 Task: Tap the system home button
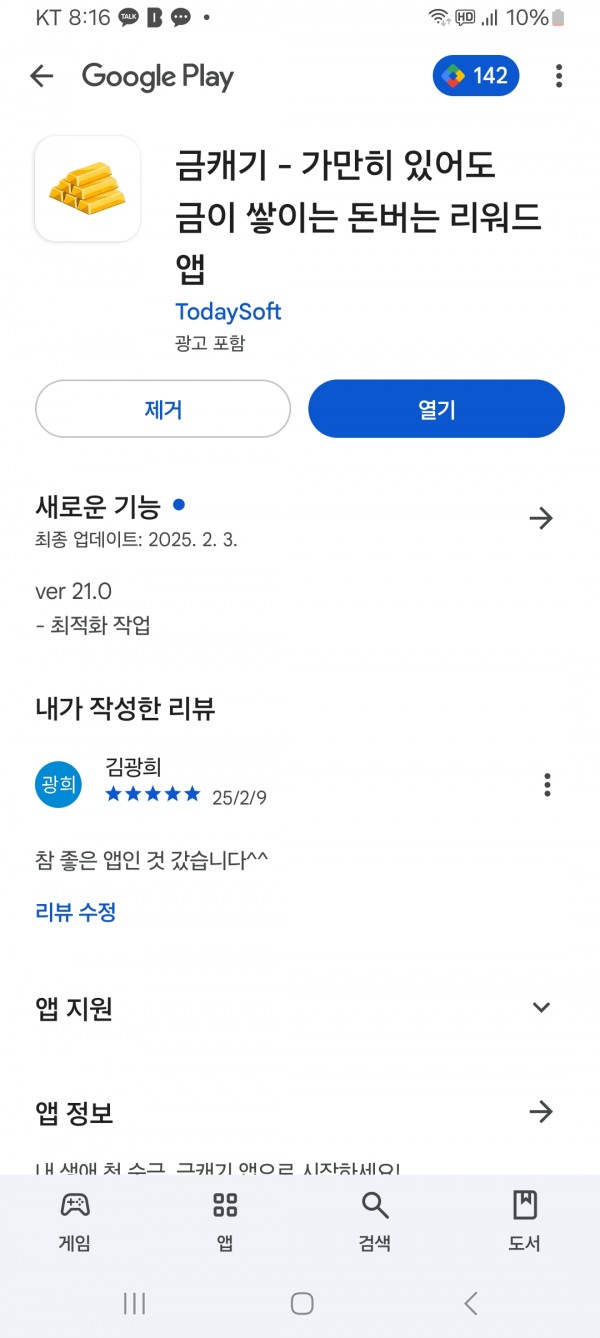click(301, 1303)
